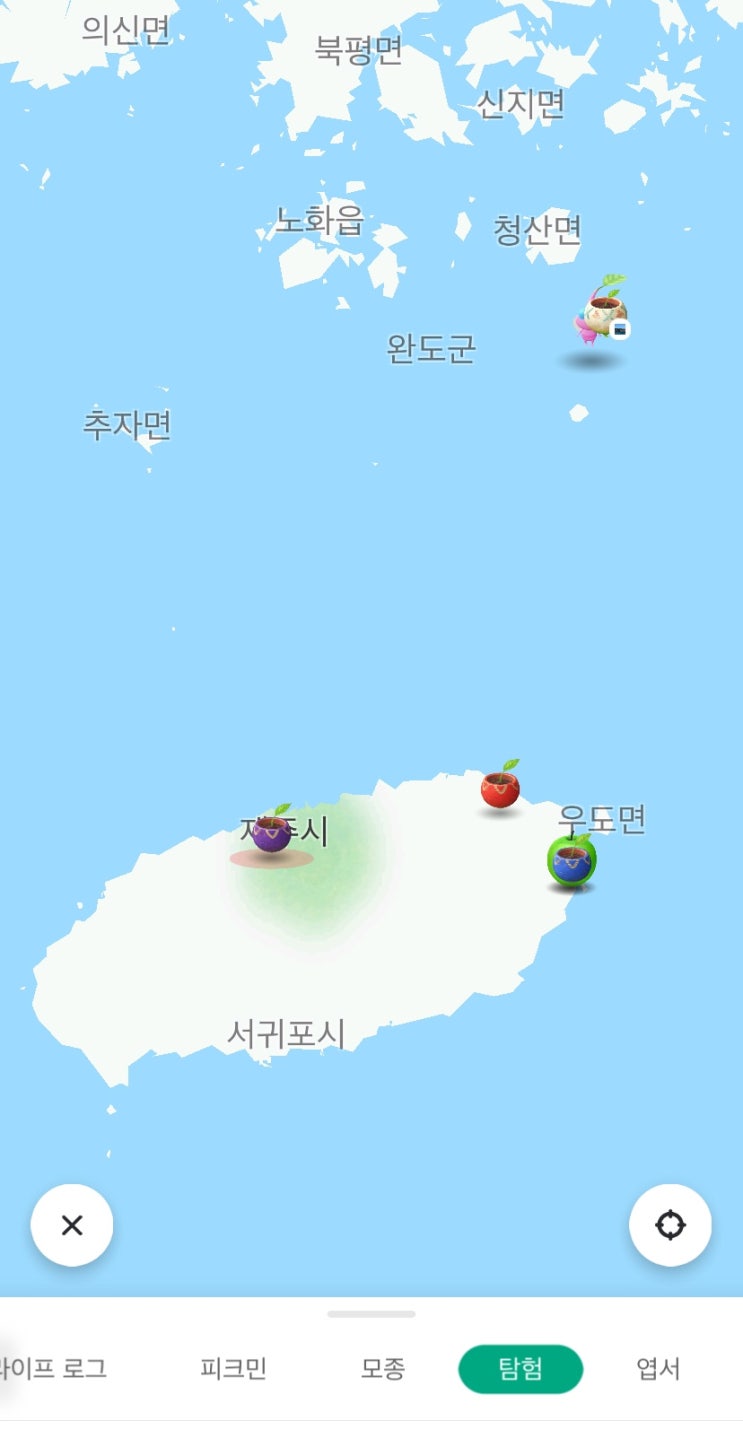The width and height of the screenshot is (743, 1438).
Task: Center map on current location
Action: [x=670, y=1225]
